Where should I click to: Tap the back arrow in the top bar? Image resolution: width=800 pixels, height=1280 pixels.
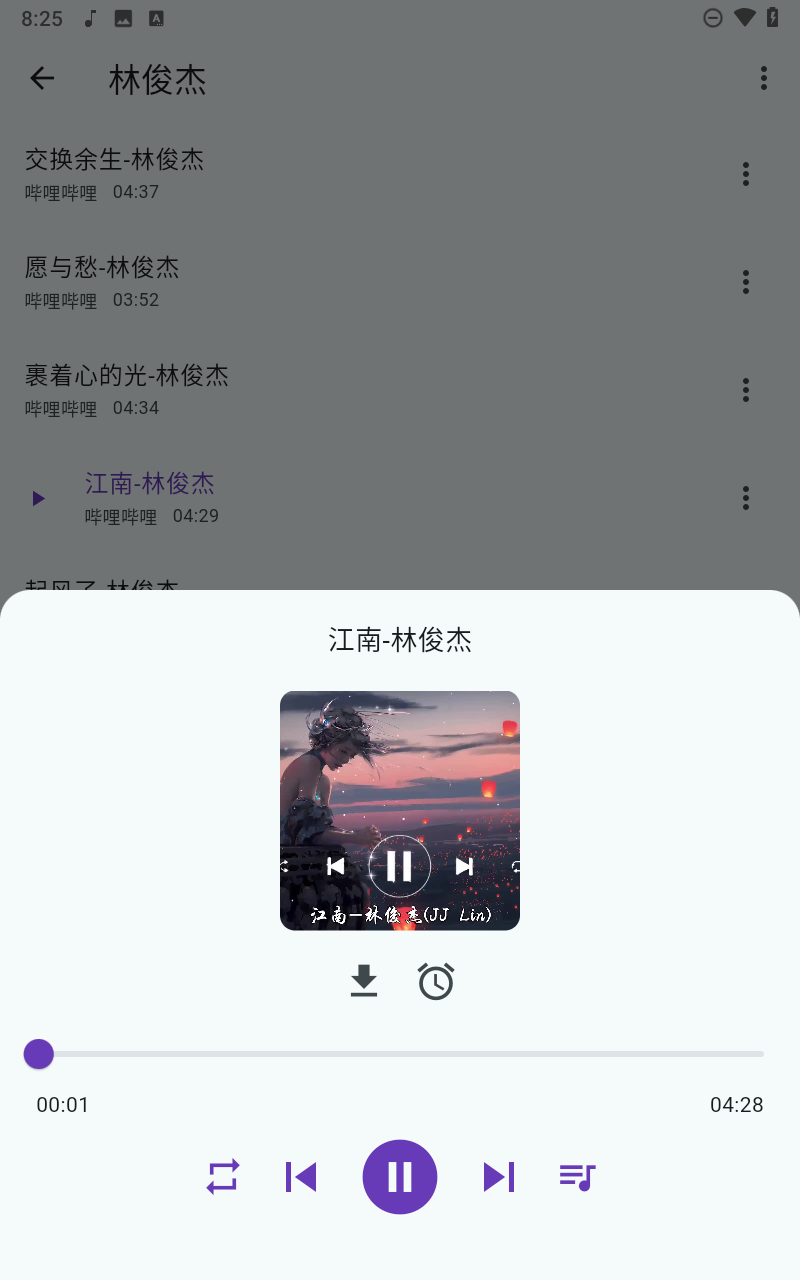point(41,78)
